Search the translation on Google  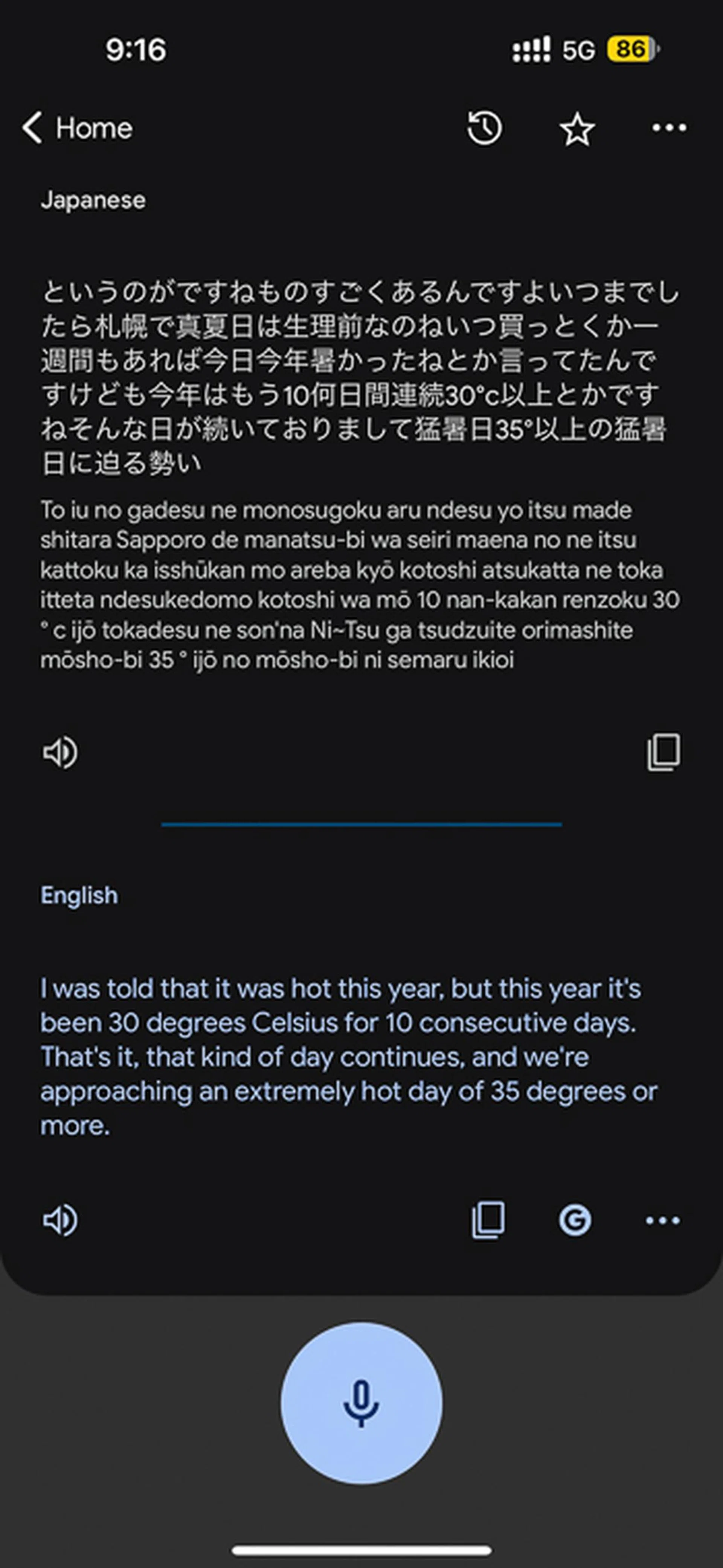tap(575, 1220)
